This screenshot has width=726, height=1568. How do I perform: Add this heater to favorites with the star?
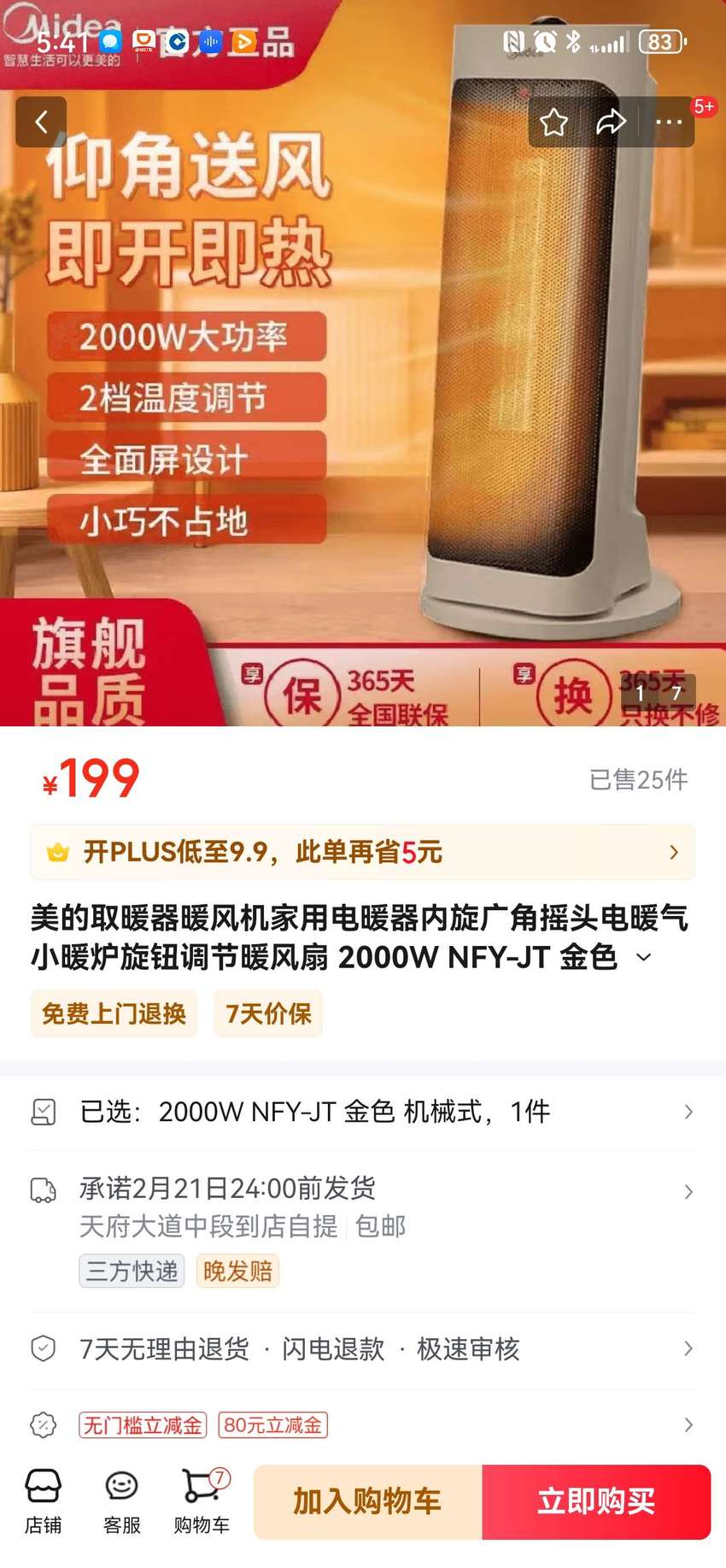(x=553, y=122)
